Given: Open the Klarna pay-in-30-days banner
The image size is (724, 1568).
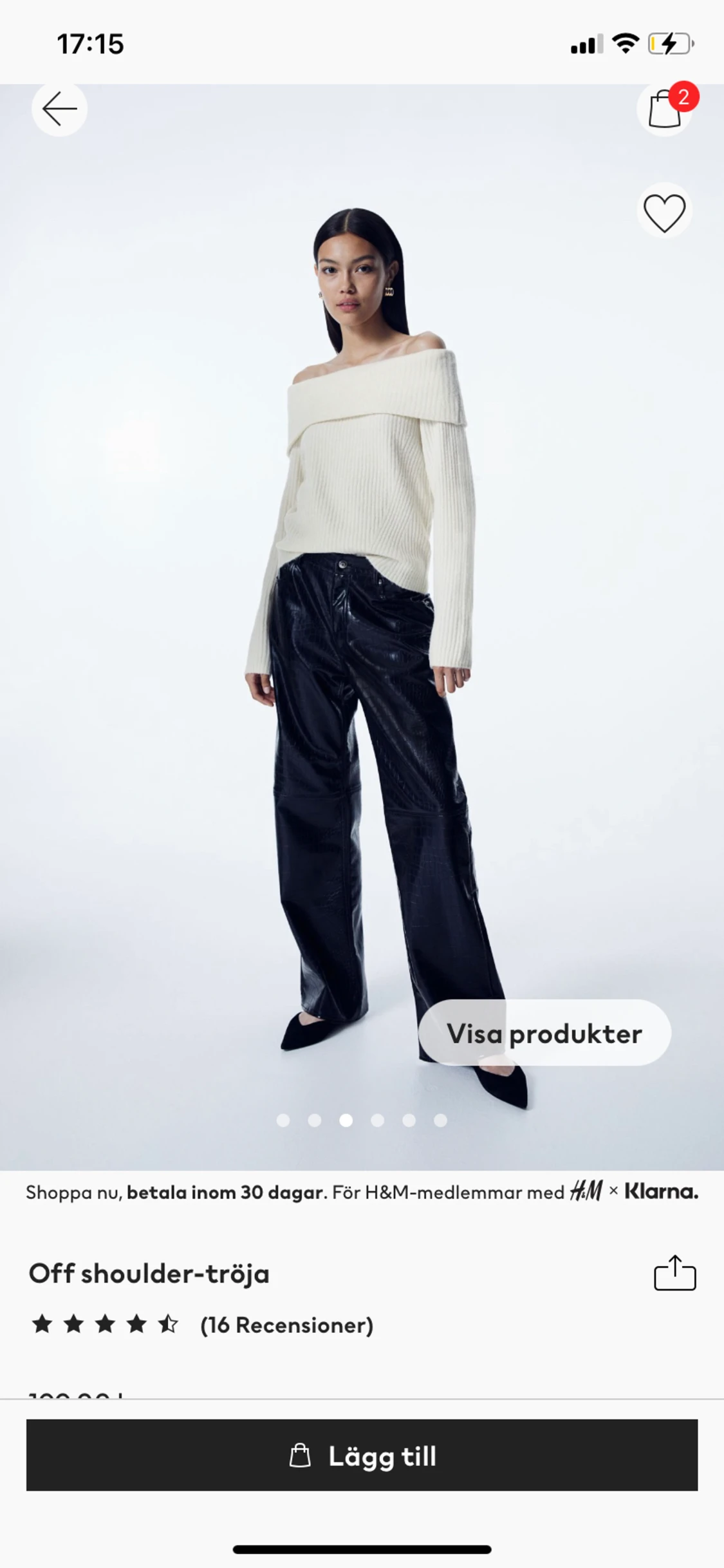Looking at the screenshot, I should point(362,1192).
